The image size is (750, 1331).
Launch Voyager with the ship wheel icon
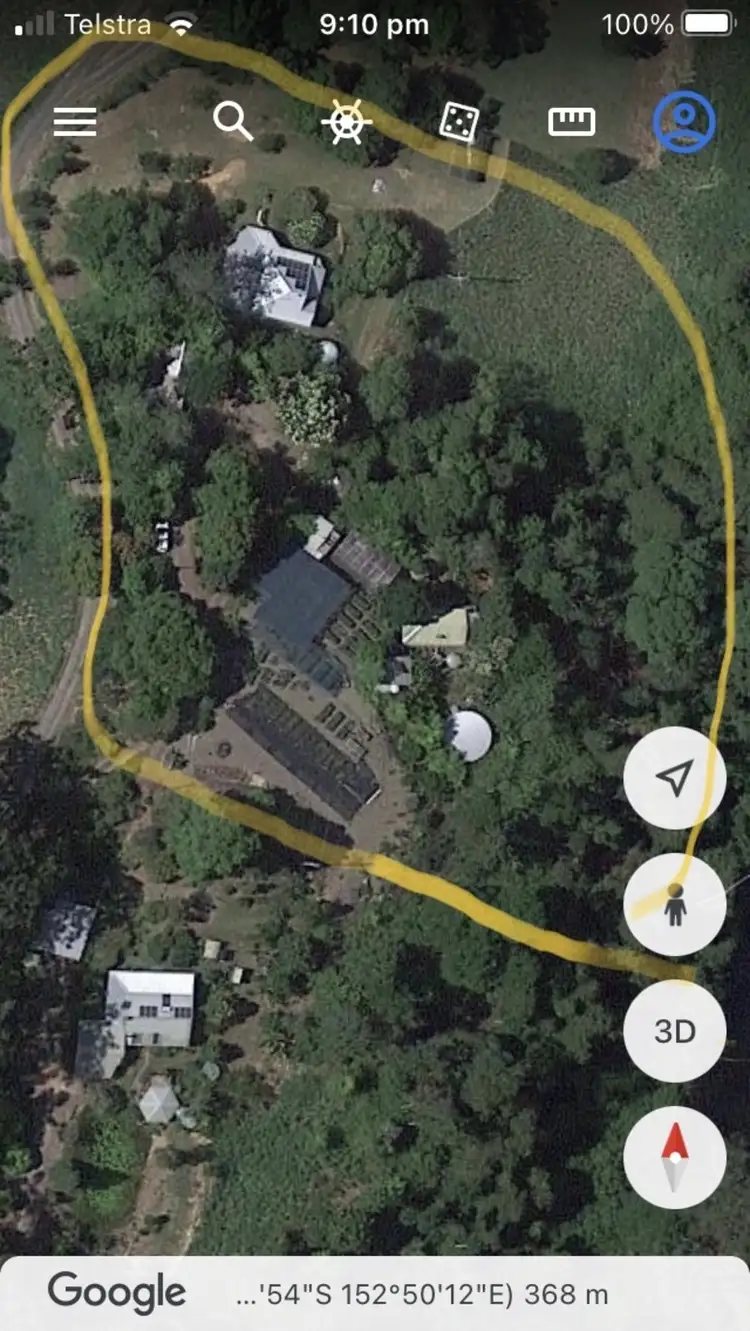click(346, 122)
